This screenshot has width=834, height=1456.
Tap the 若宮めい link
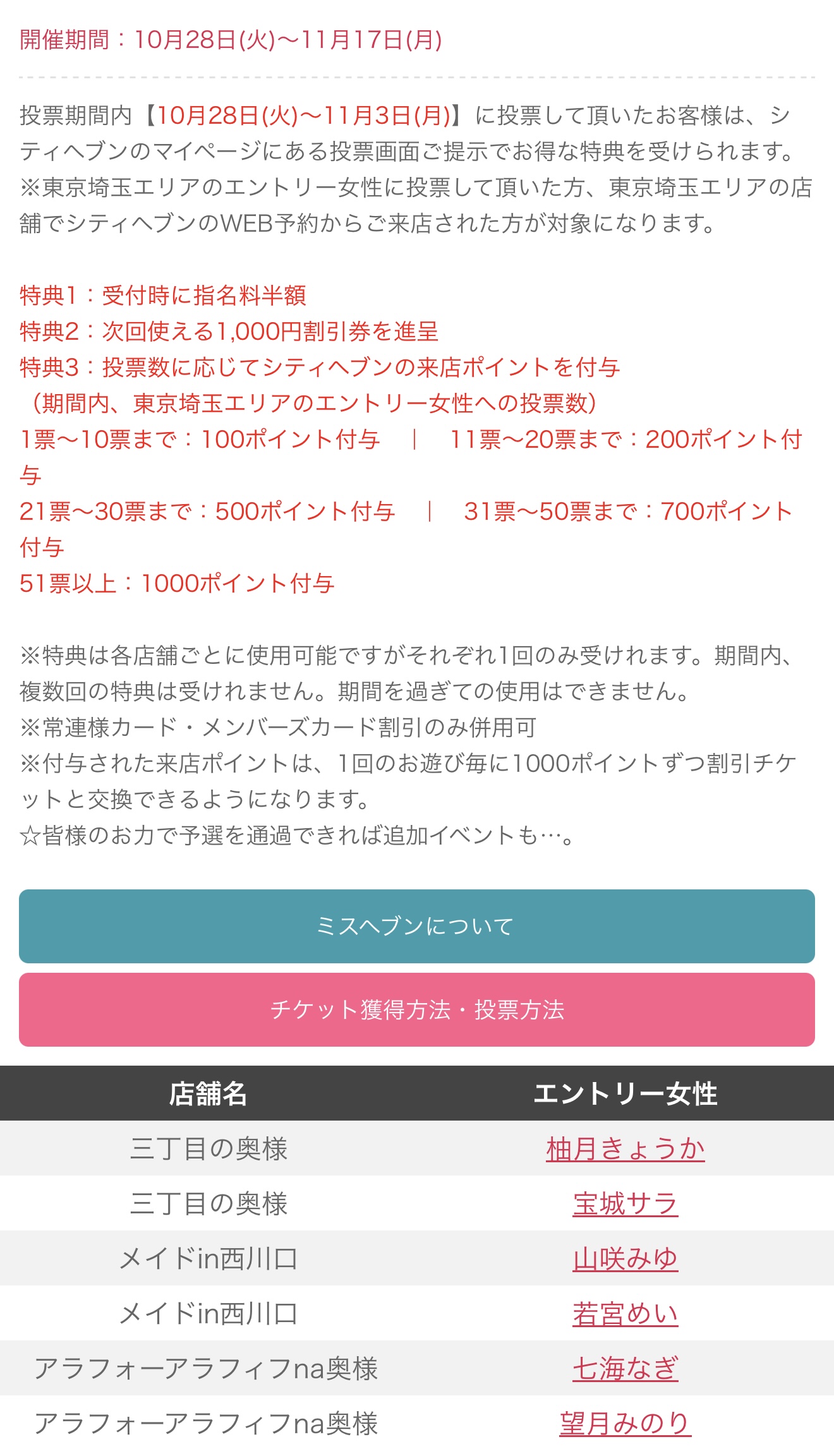click(x=625, y=1314)
